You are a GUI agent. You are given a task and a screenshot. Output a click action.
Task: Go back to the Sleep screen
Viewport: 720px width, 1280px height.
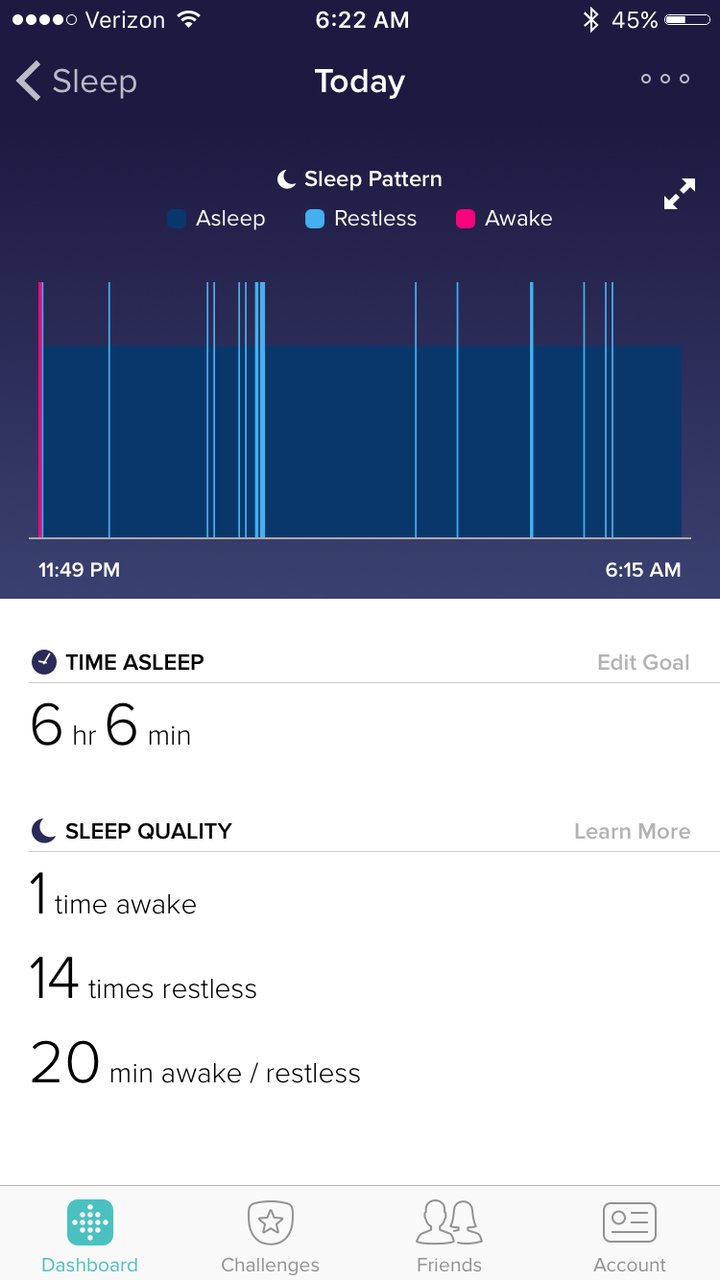click(76, 82)
